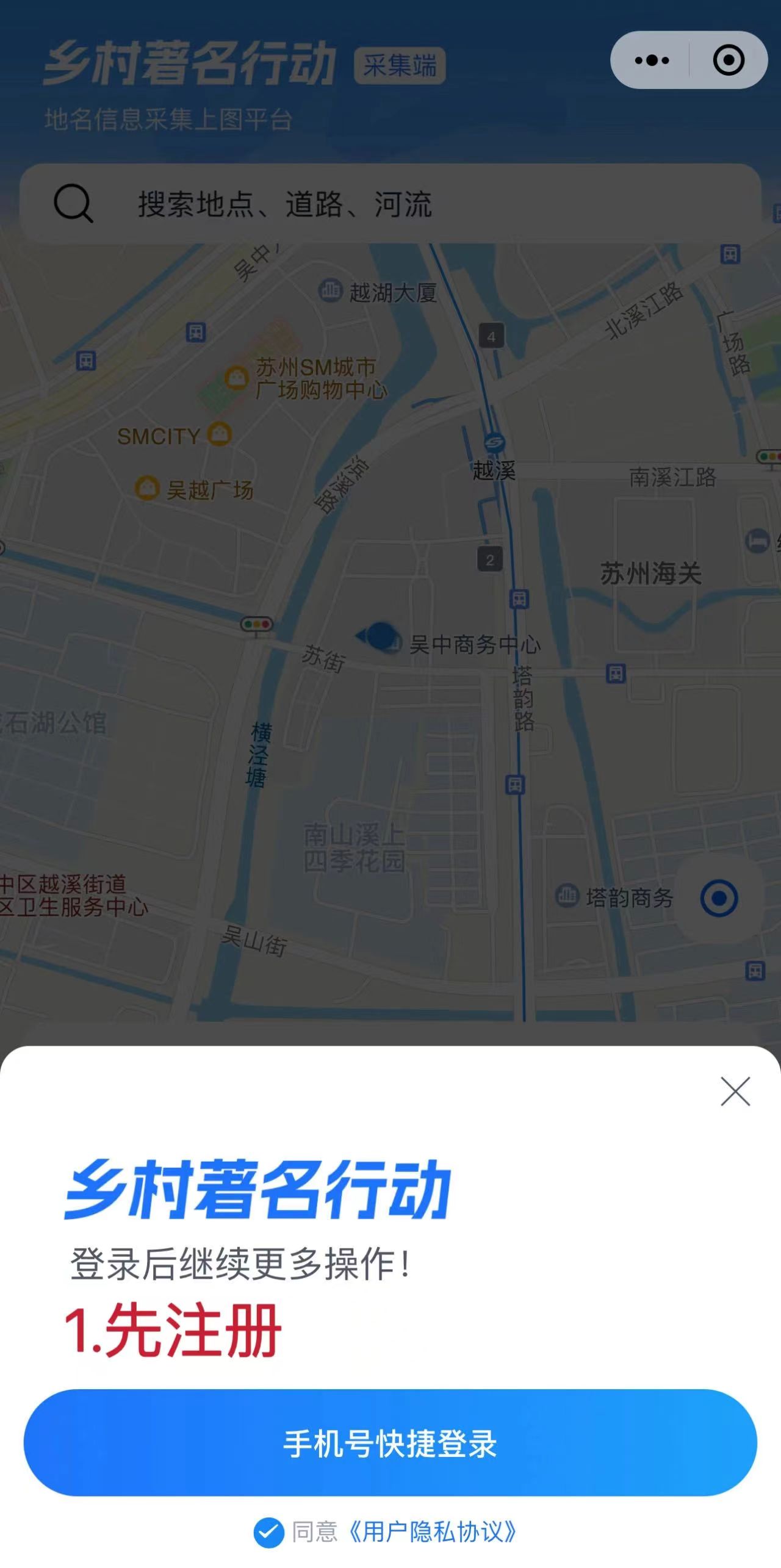The width and height of the screenshot is (781, 1568).
Task: Tap the SMCITY mall marker icon
Action: [220, 434]
